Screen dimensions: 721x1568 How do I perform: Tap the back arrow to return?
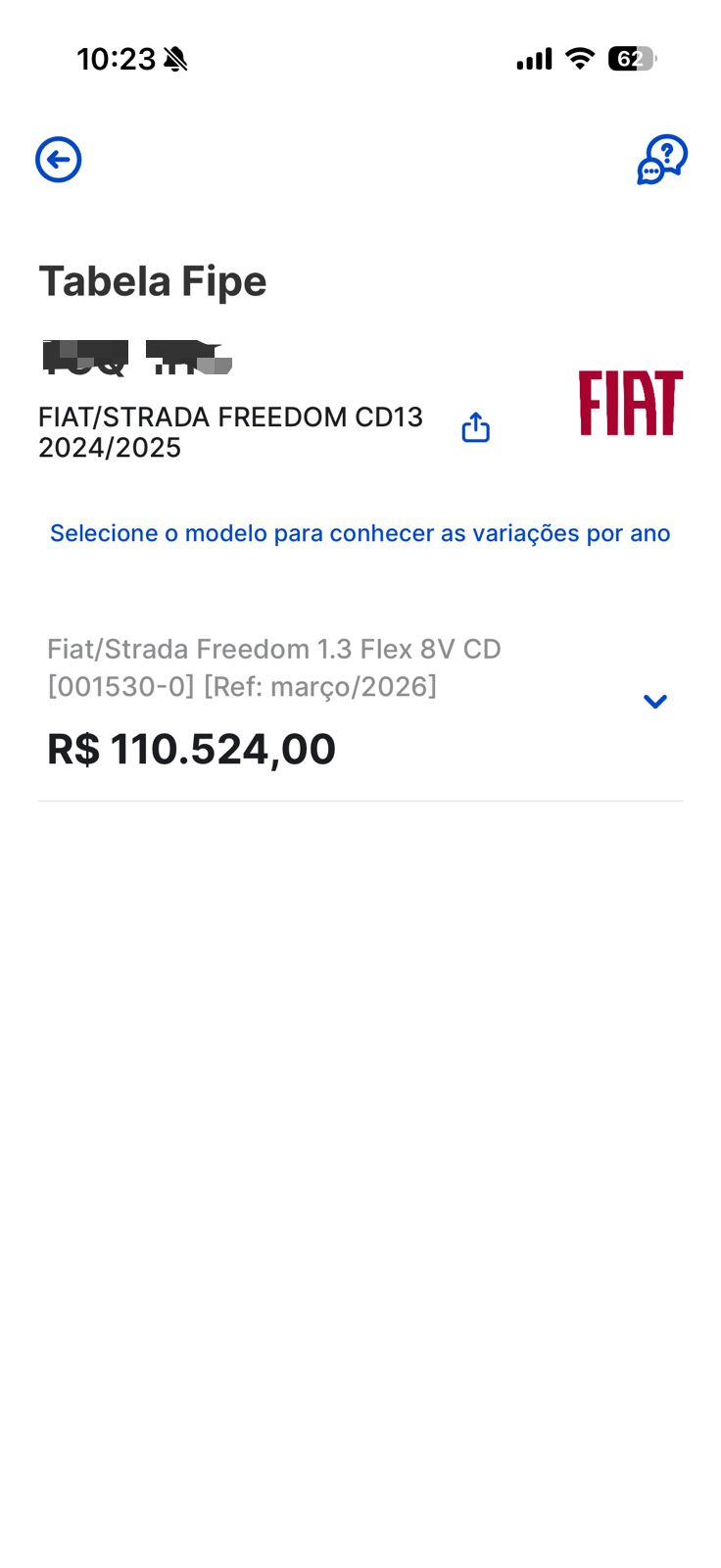click(x=58, y=159)
